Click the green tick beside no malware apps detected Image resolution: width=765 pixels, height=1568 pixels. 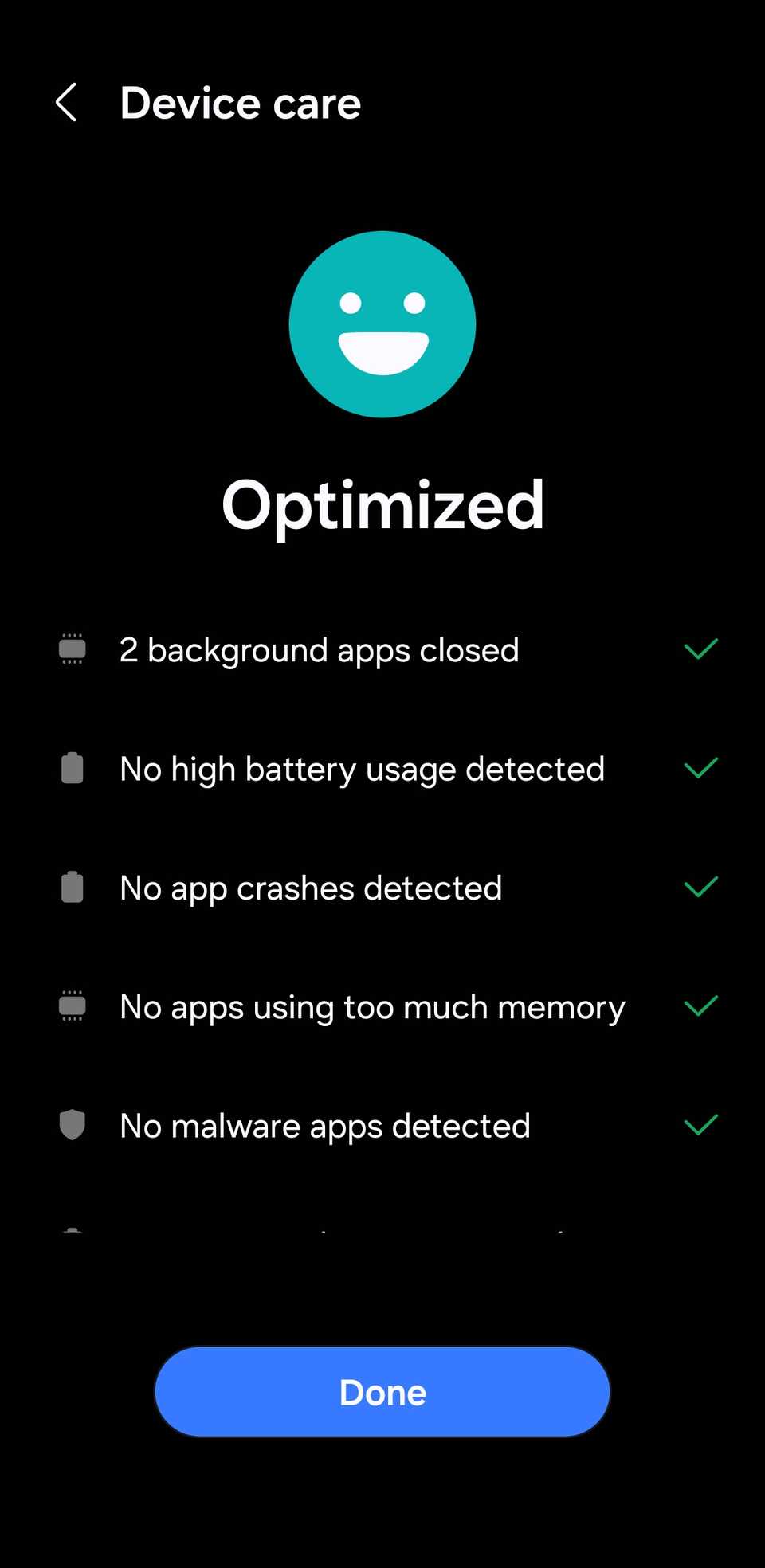pos(700,1125)
